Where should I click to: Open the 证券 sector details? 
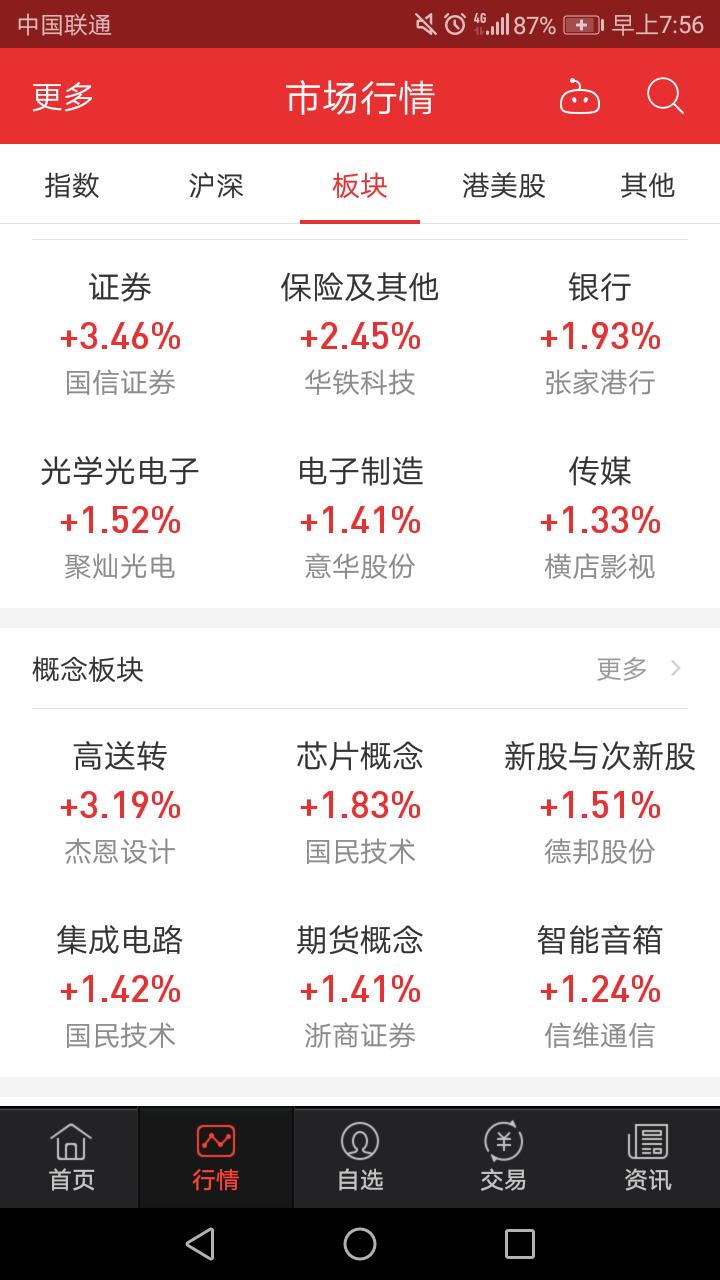tap(119, 288)
